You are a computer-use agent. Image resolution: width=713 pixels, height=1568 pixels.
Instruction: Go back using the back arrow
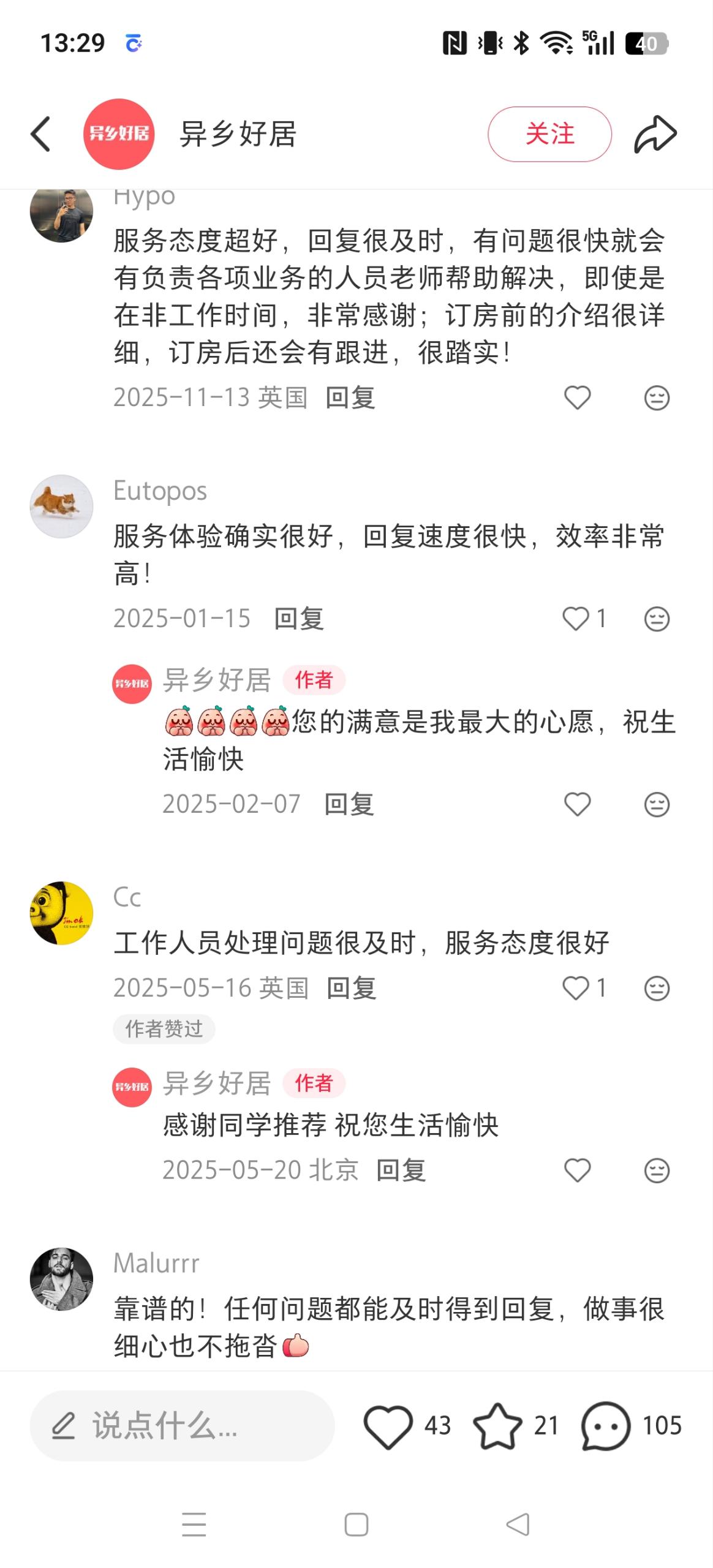40,134
